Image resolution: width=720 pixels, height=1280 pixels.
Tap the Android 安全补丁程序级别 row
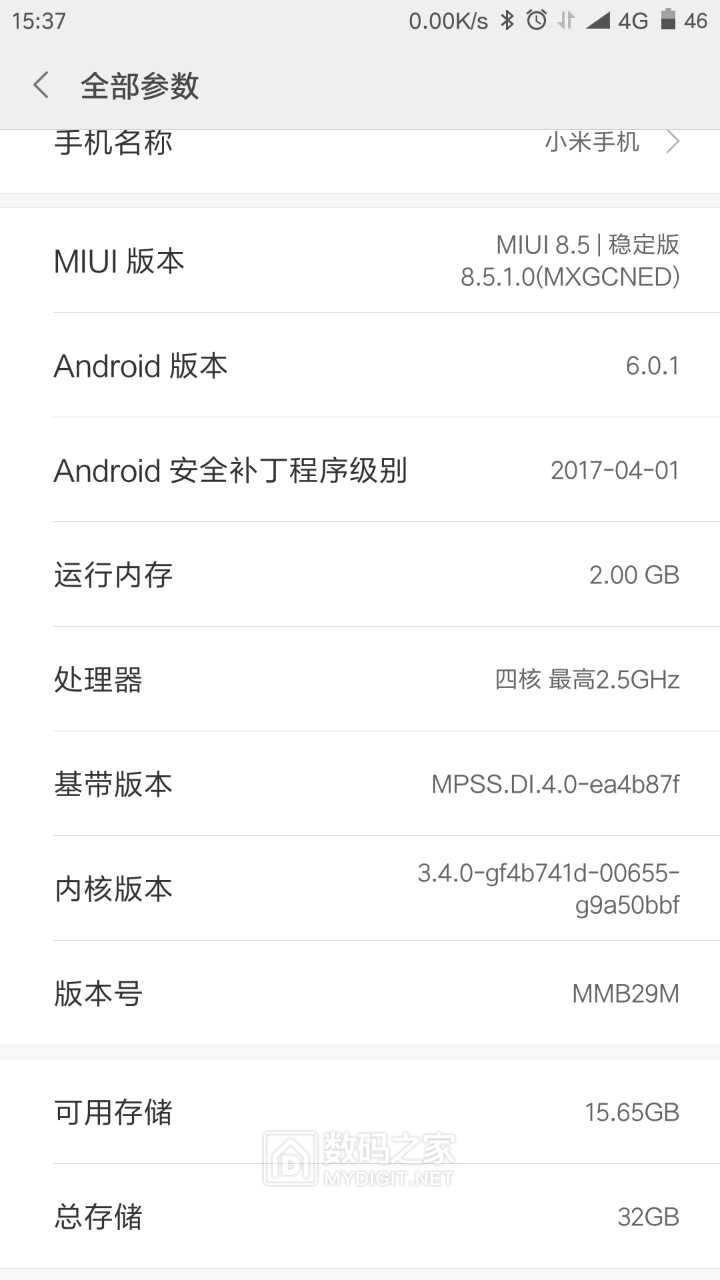tap(360, 470)
